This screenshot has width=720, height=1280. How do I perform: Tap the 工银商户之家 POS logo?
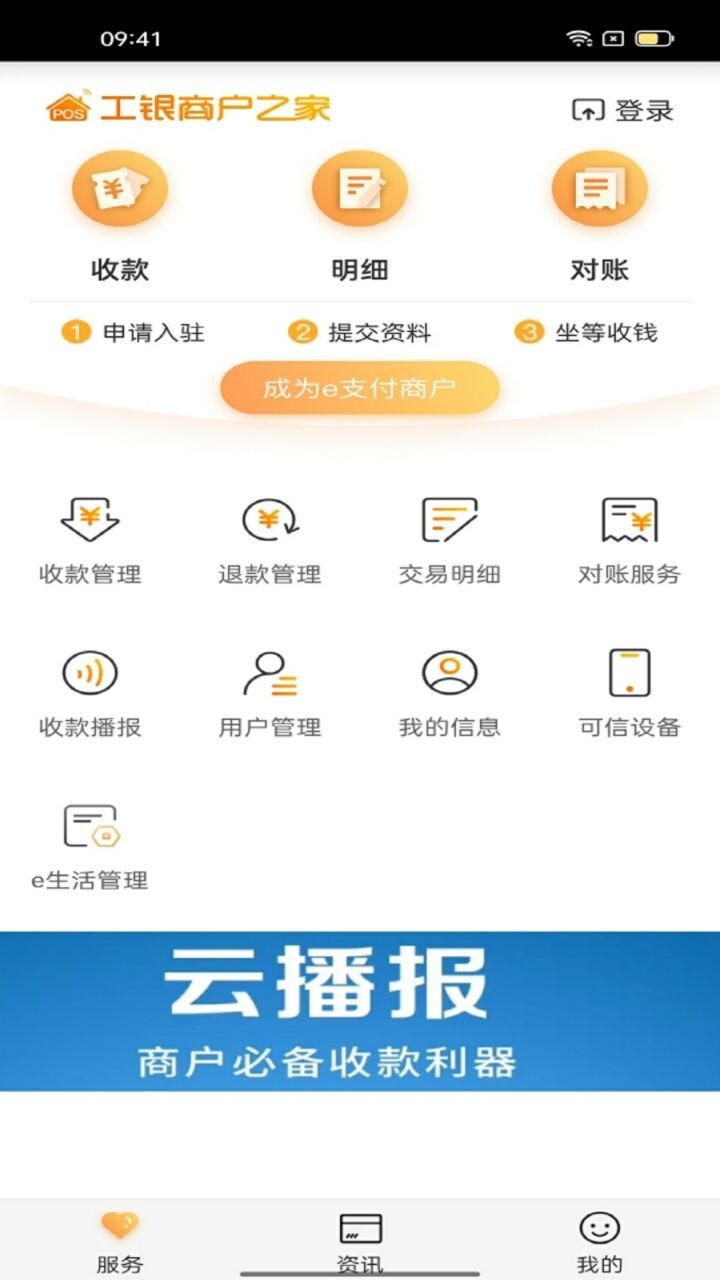pos(190,110)
